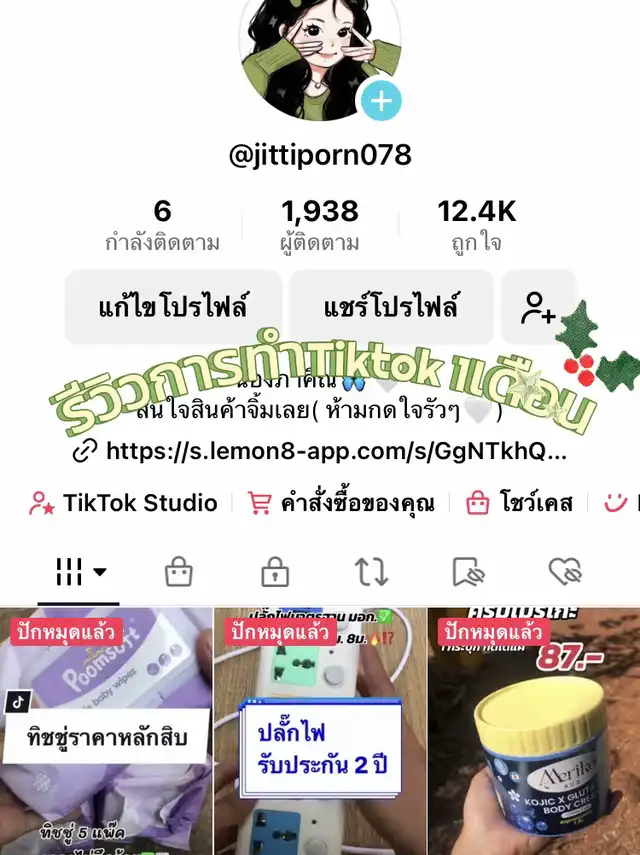Switch to the saved bookmarks tab

[x=467, y=572]
